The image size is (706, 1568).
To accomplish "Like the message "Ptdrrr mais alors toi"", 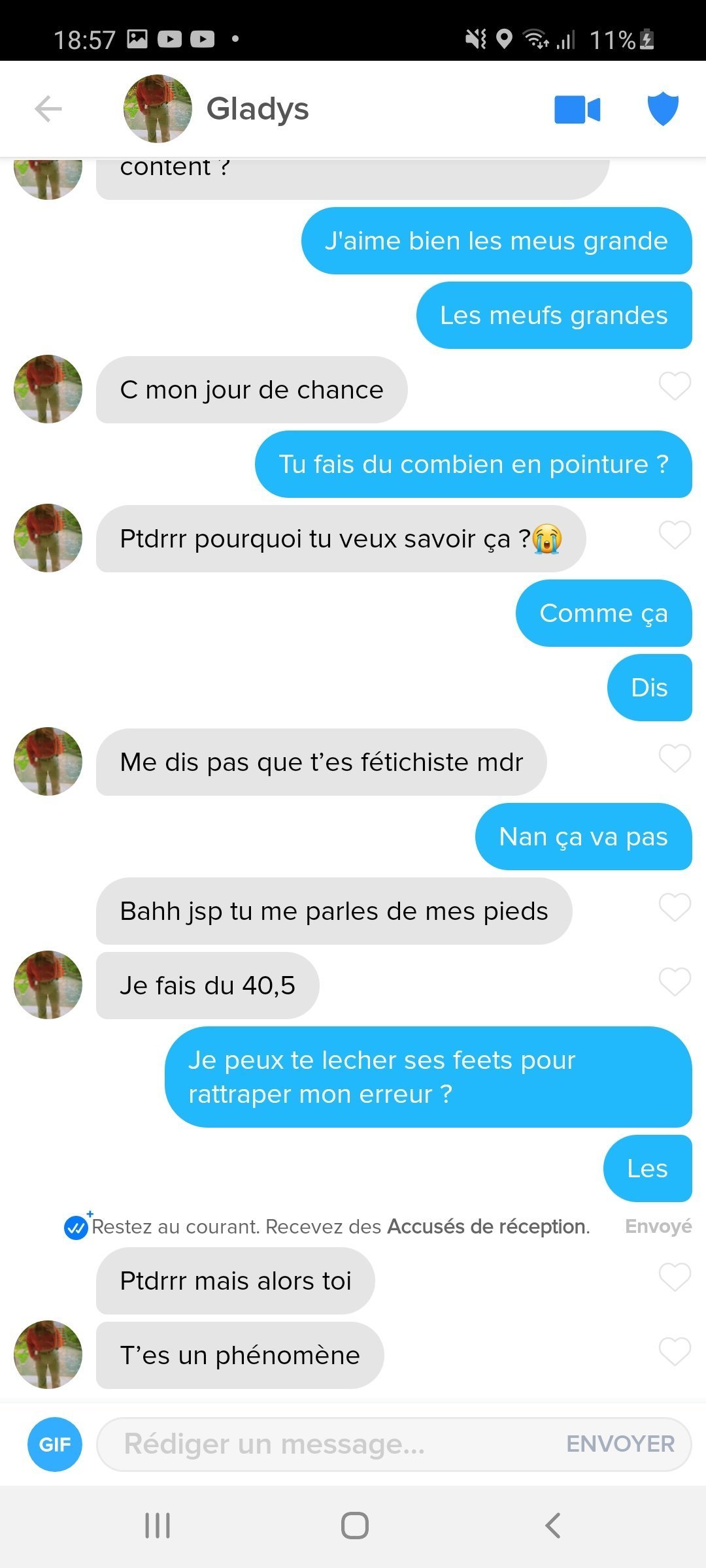I will [675, 1277].
